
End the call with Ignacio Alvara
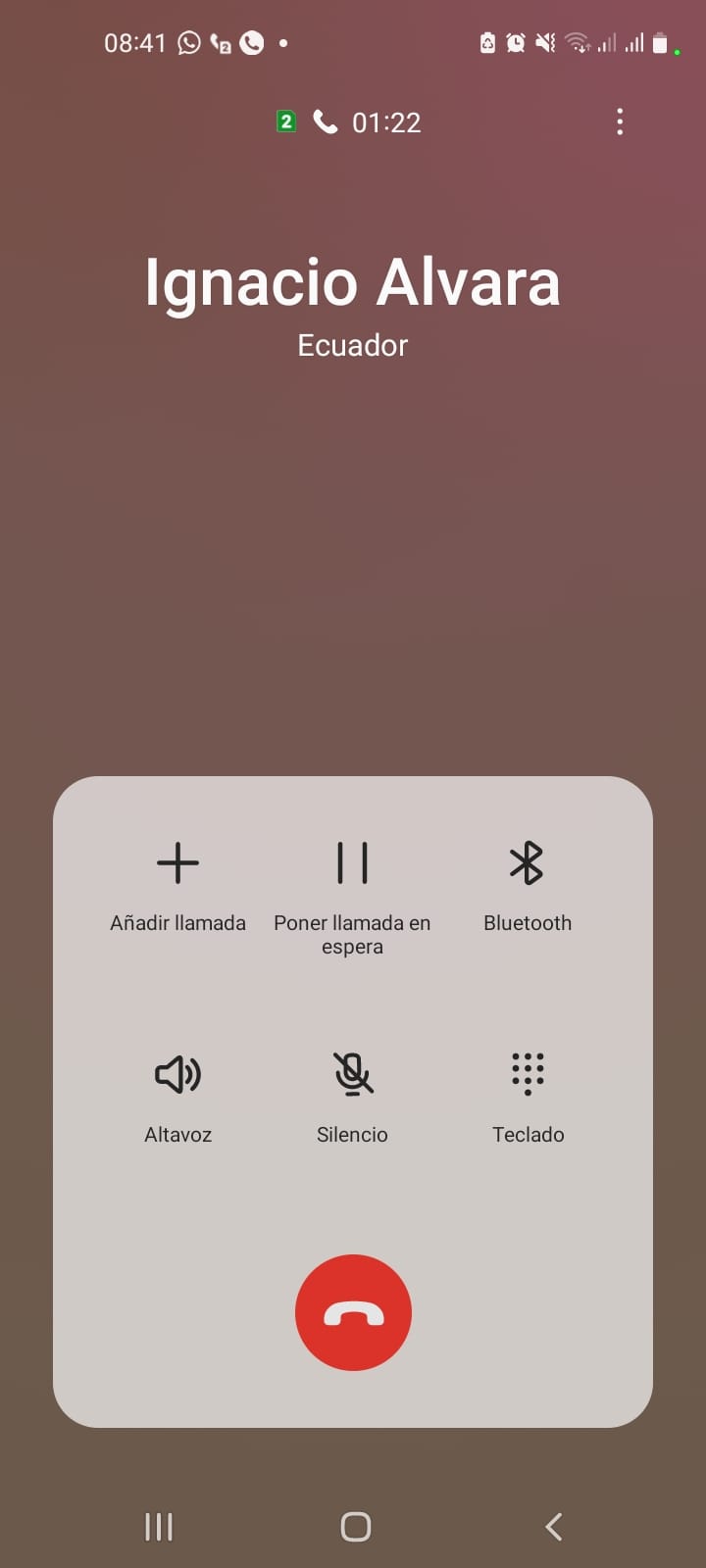pos(353,1312)
